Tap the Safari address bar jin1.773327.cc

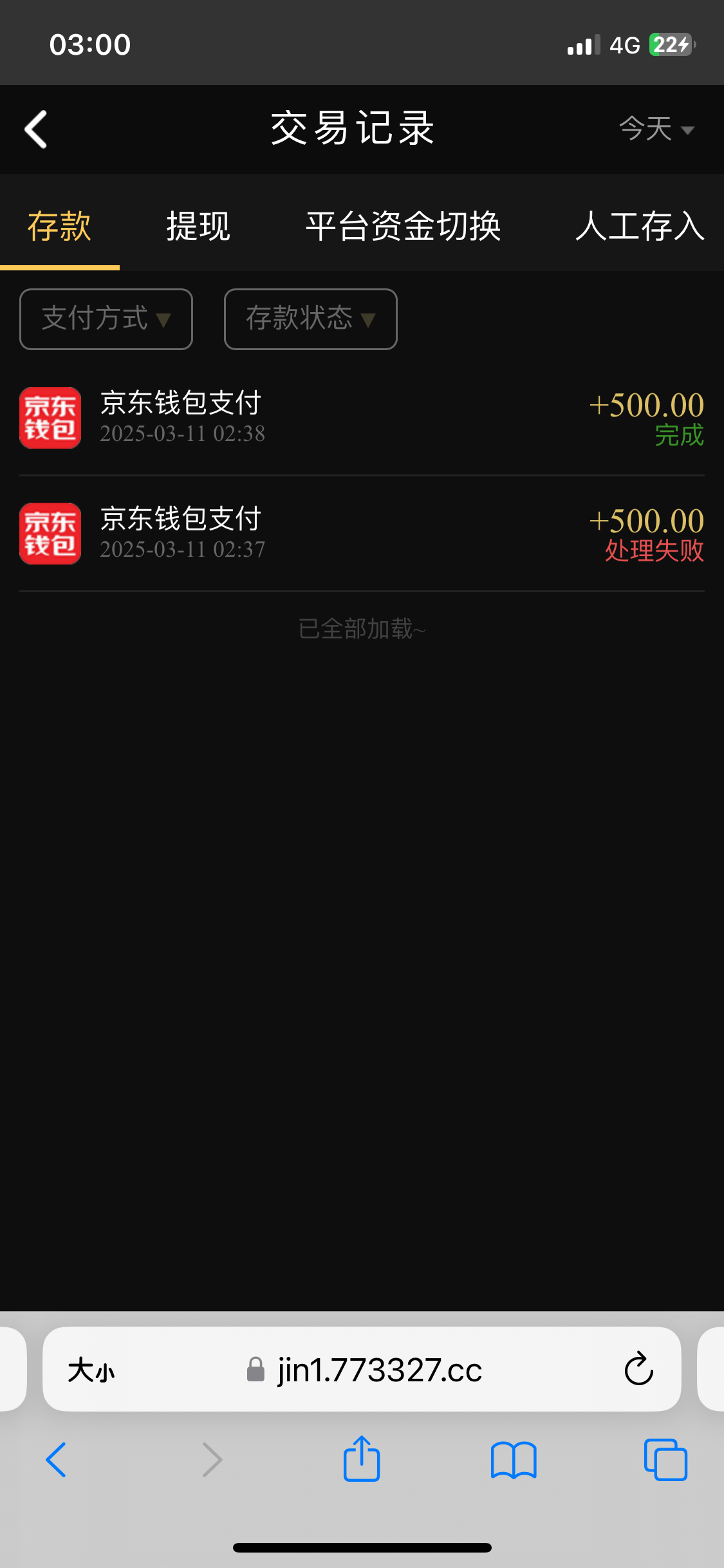pyautogui.click(x=380, y=1370)
